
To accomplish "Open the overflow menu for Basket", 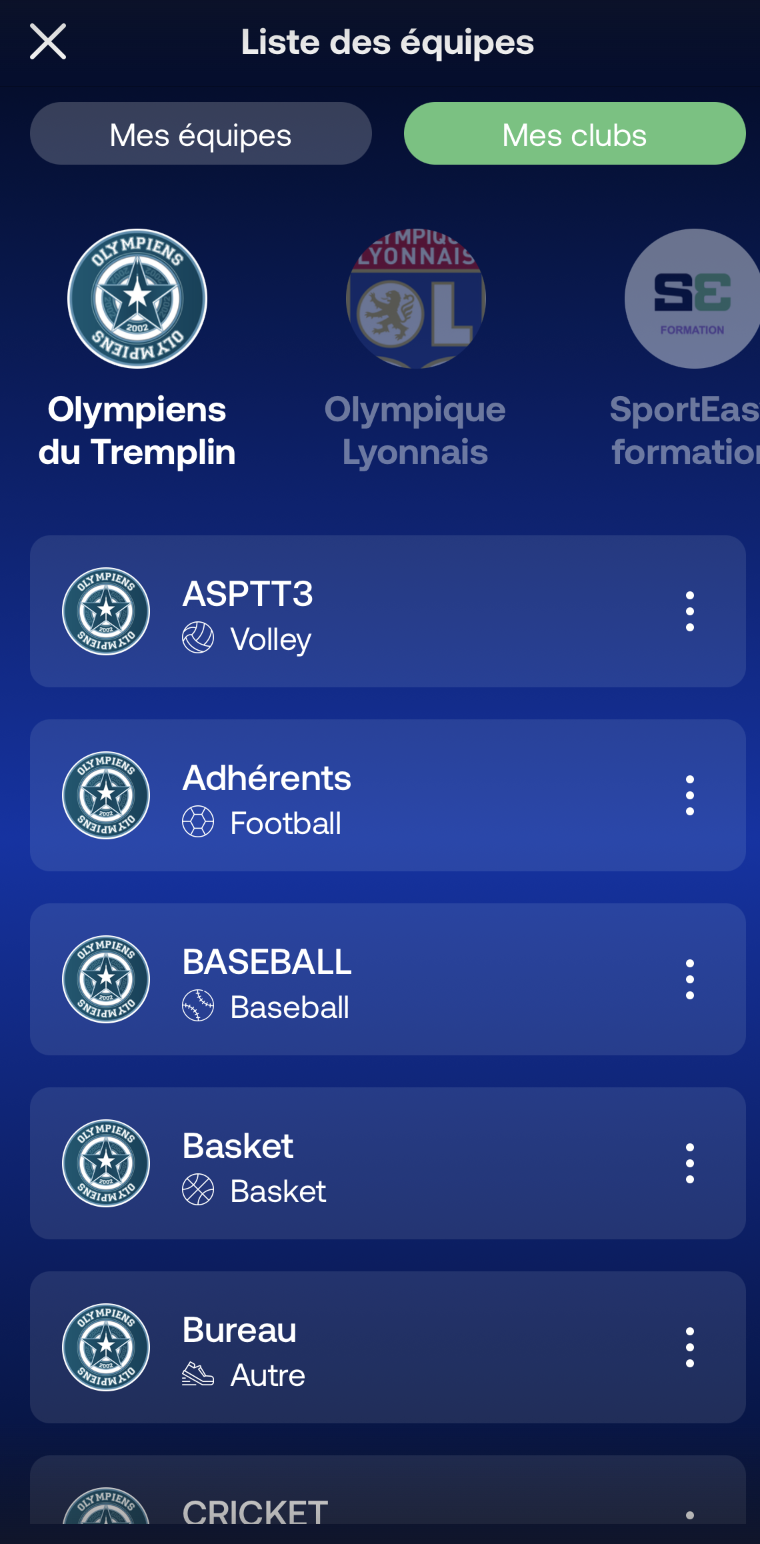I will click(690, 1163).
